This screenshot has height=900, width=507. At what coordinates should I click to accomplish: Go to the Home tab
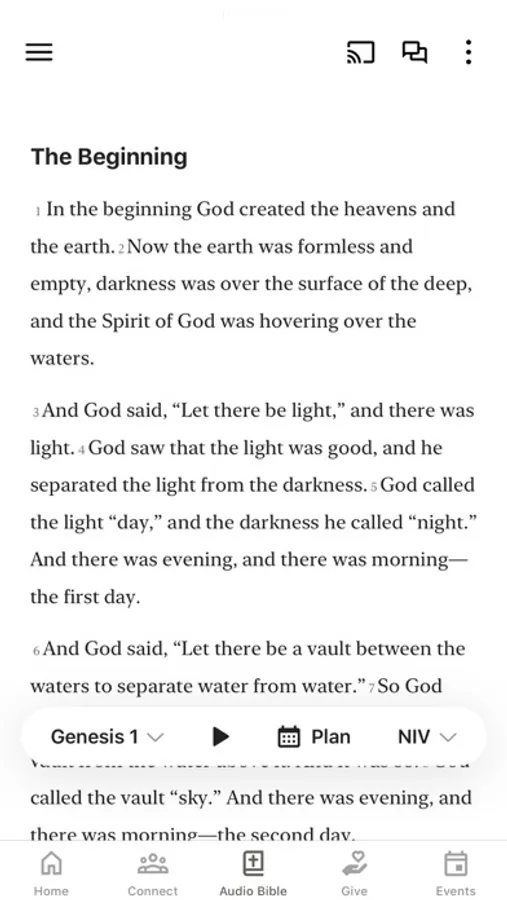point(51,872)
